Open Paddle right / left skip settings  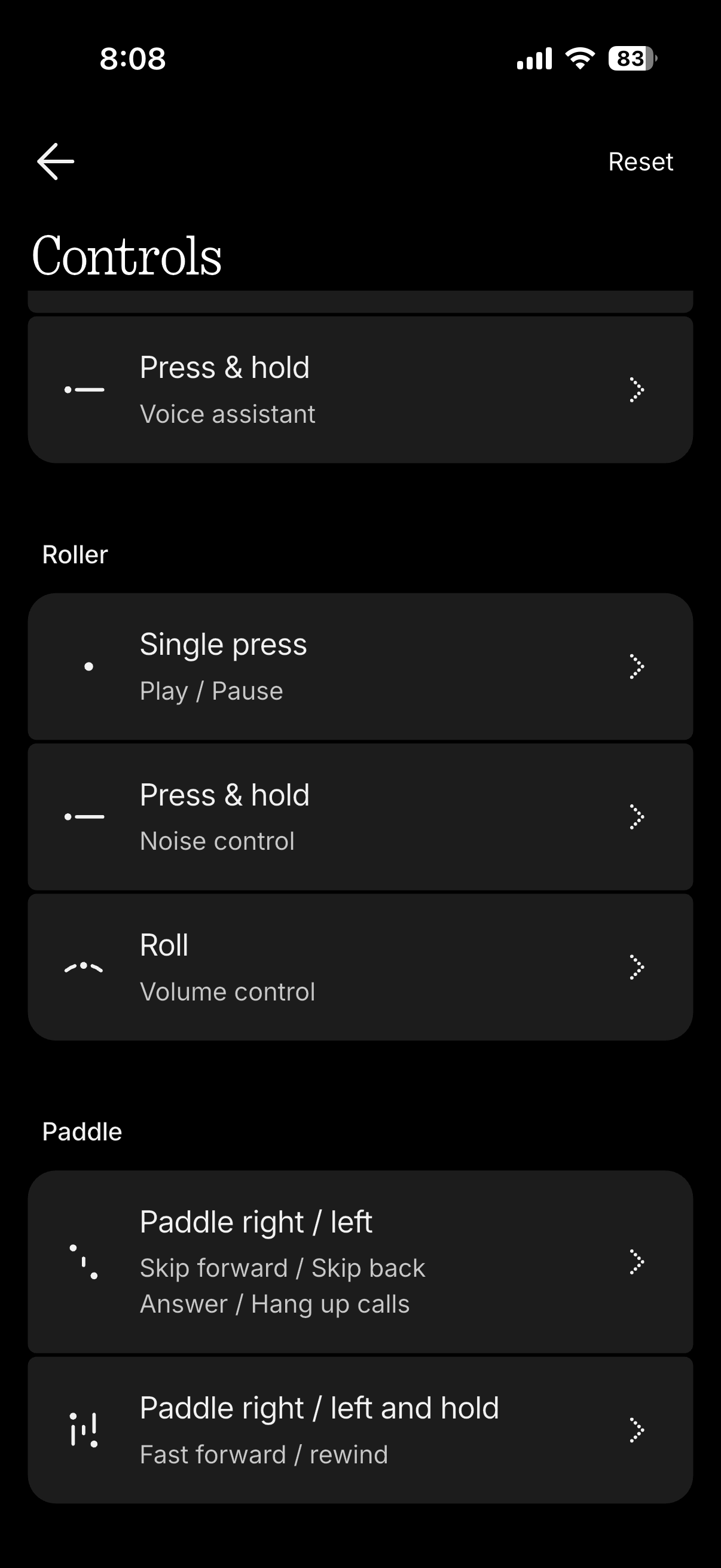360,1261
